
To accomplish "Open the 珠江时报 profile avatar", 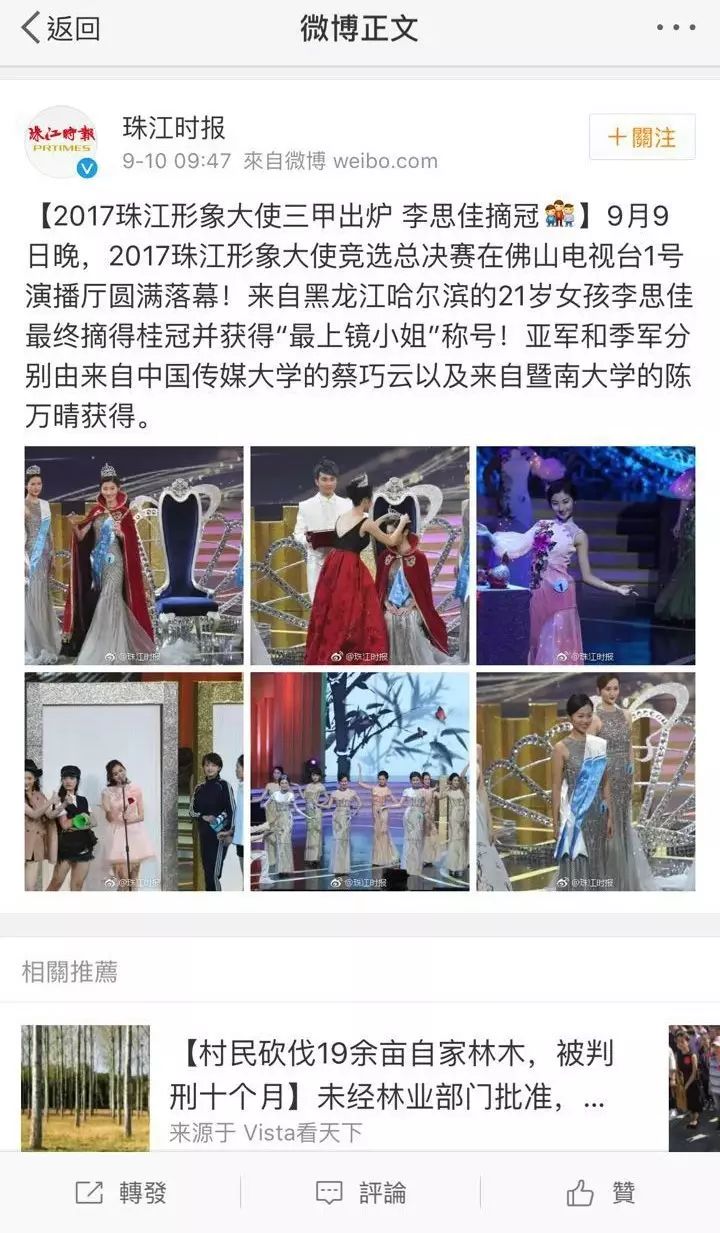I will click(62, 142).
